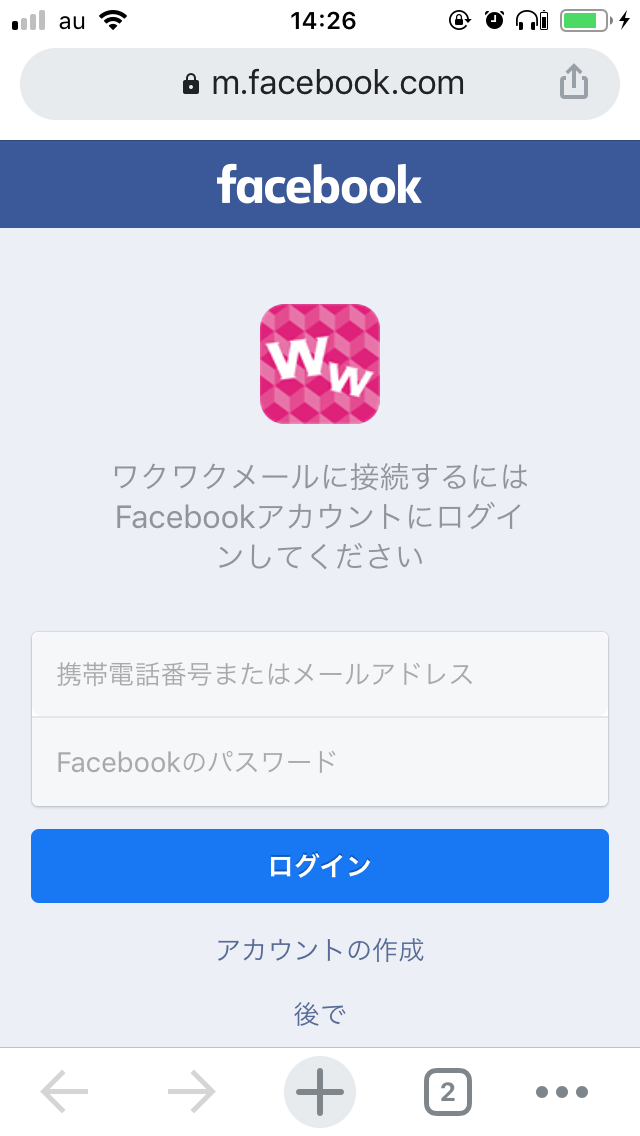Show the 2 open tabs
Viewport: 640px width, 1136px height.
tap(447, 1092)
